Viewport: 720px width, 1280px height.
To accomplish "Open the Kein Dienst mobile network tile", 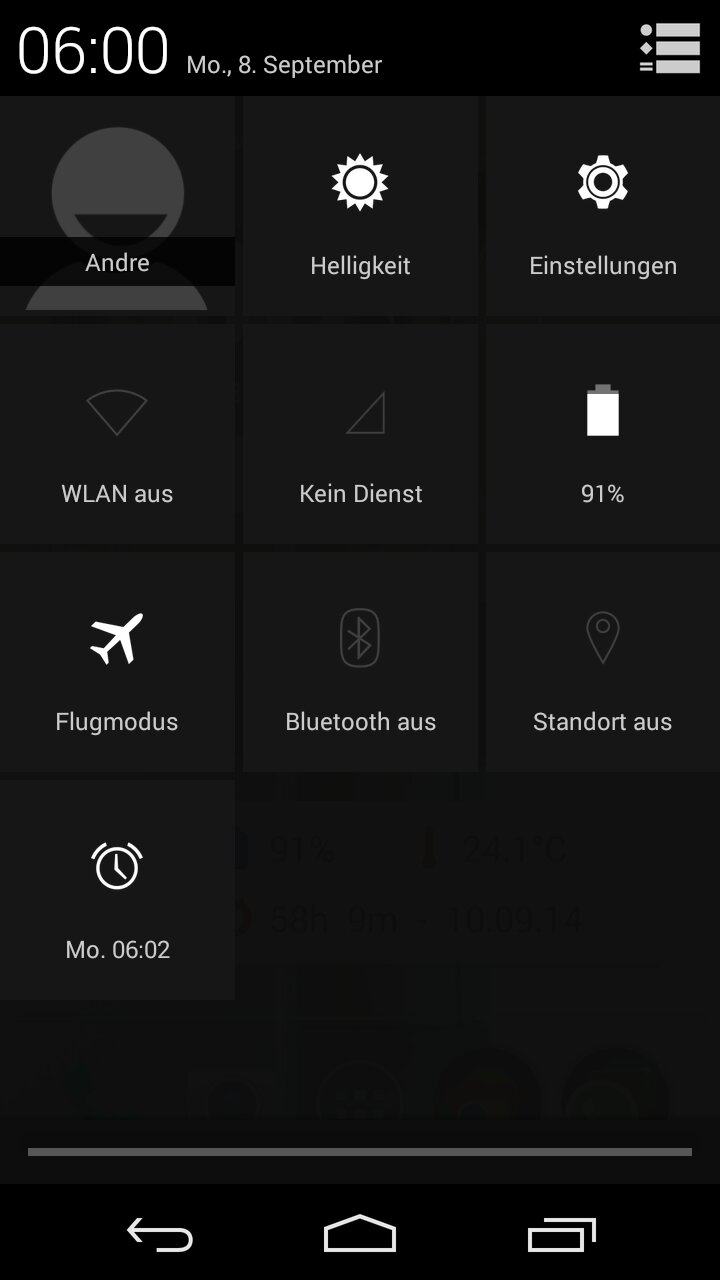I will coord(360,436).
